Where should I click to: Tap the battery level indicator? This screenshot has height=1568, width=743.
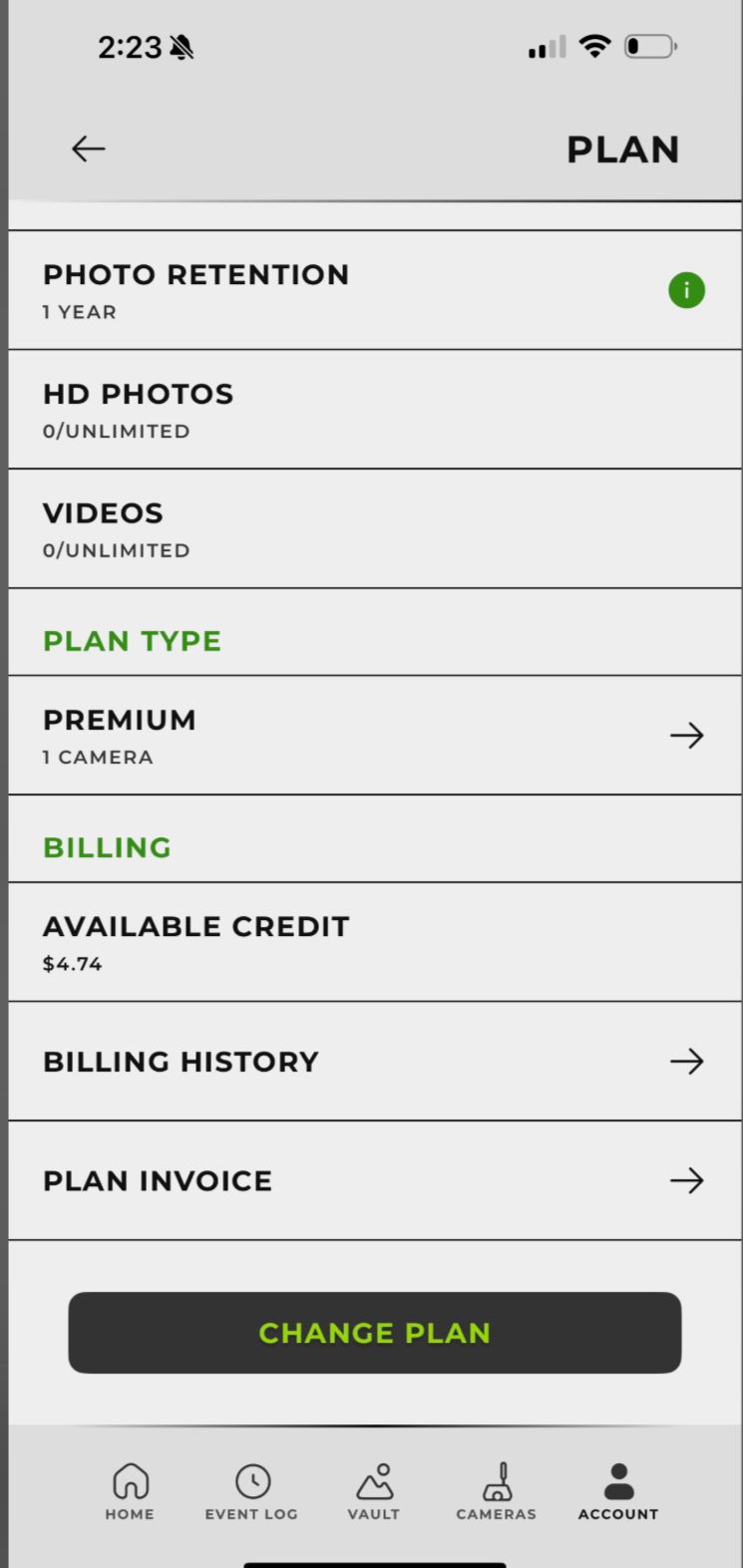pyautogui.click(x=649, y=45)
